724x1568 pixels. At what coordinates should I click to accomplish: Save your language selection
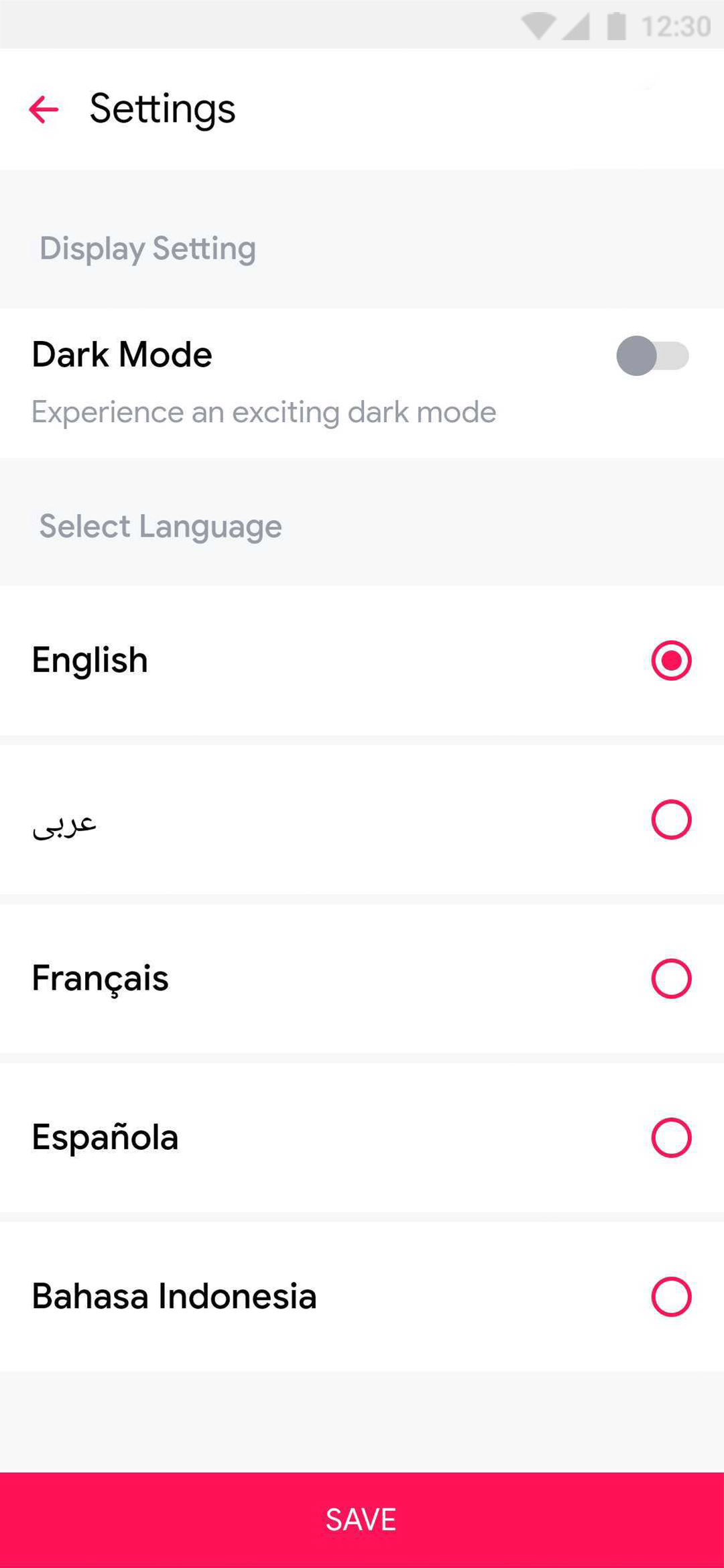tap(362, 1519)
